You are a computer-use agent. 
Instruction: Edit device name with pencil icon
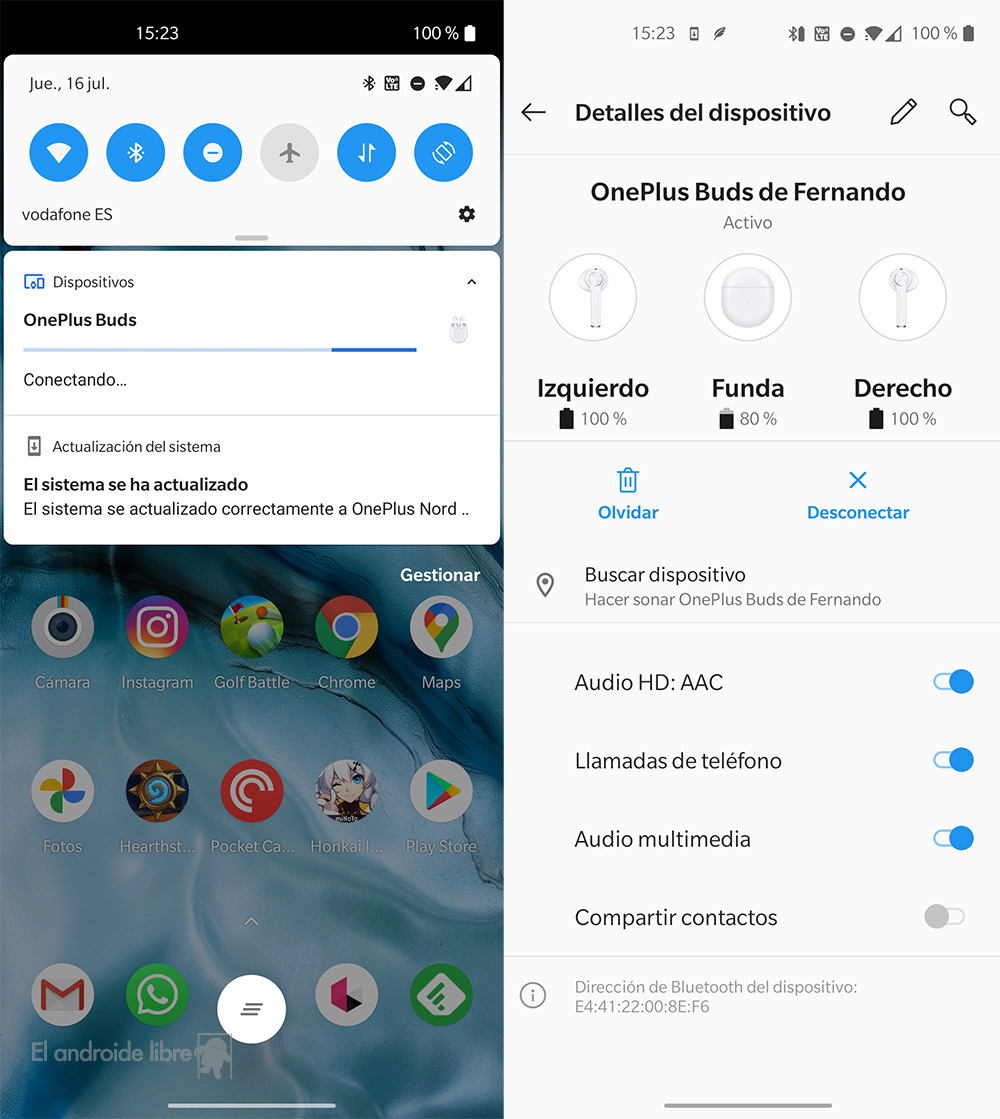[903, 112]
